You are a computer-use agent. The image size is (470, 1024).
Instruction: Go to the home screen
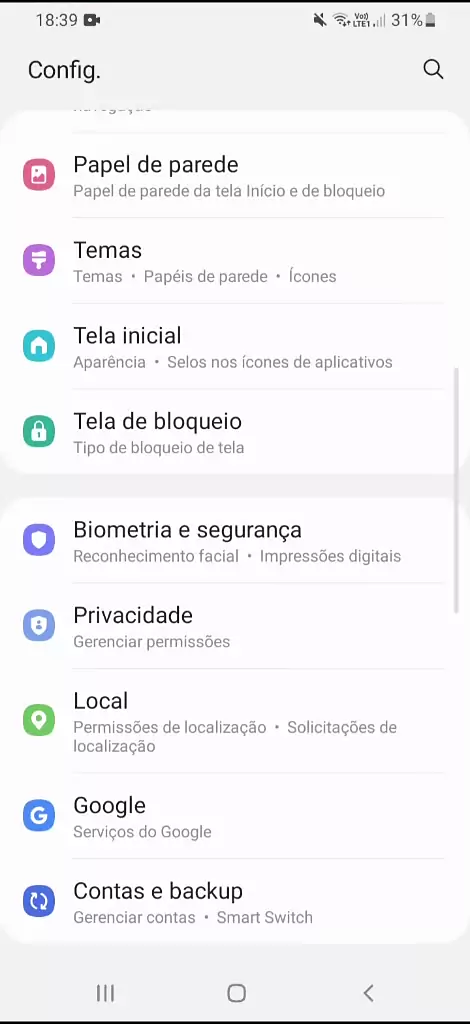[236, 993]
